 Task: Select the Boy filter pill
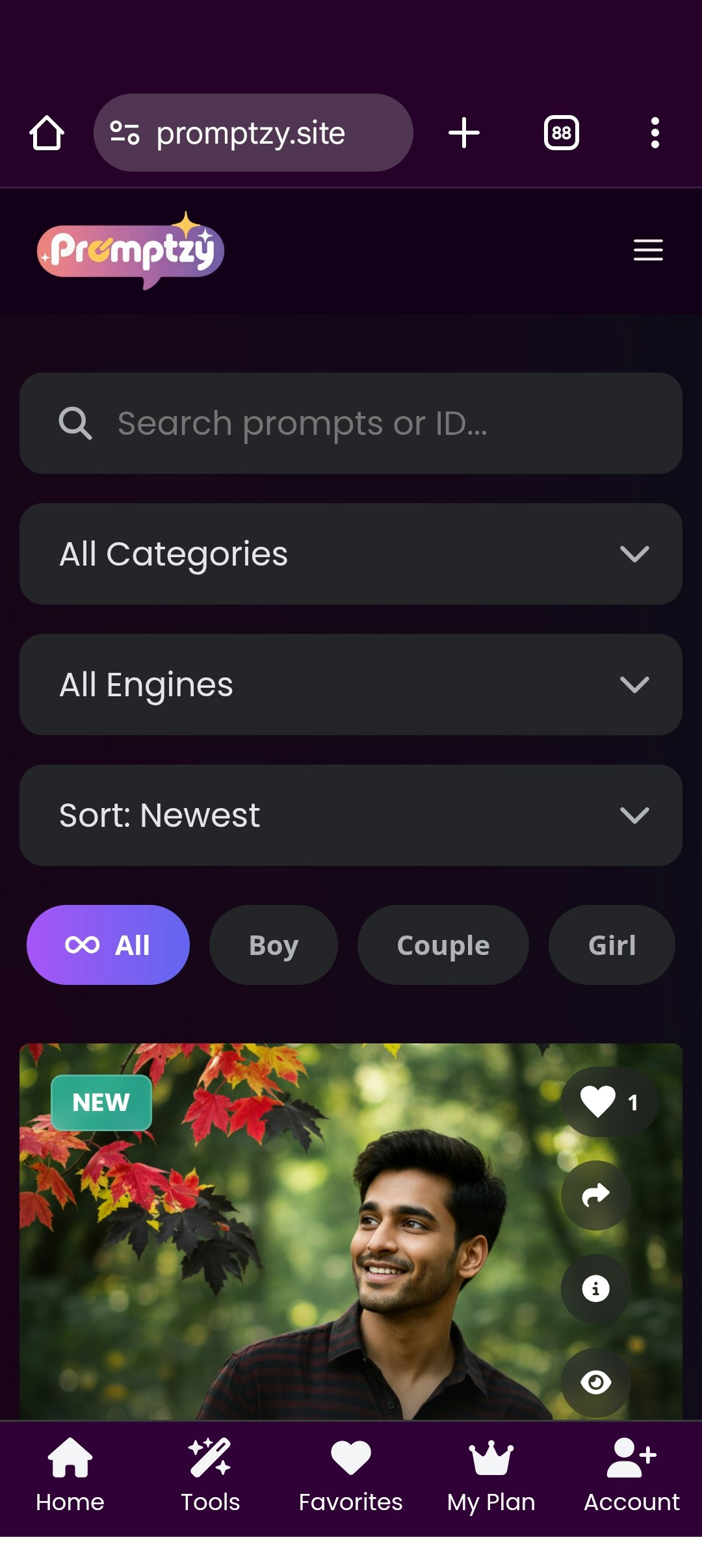tap(273, 945)
